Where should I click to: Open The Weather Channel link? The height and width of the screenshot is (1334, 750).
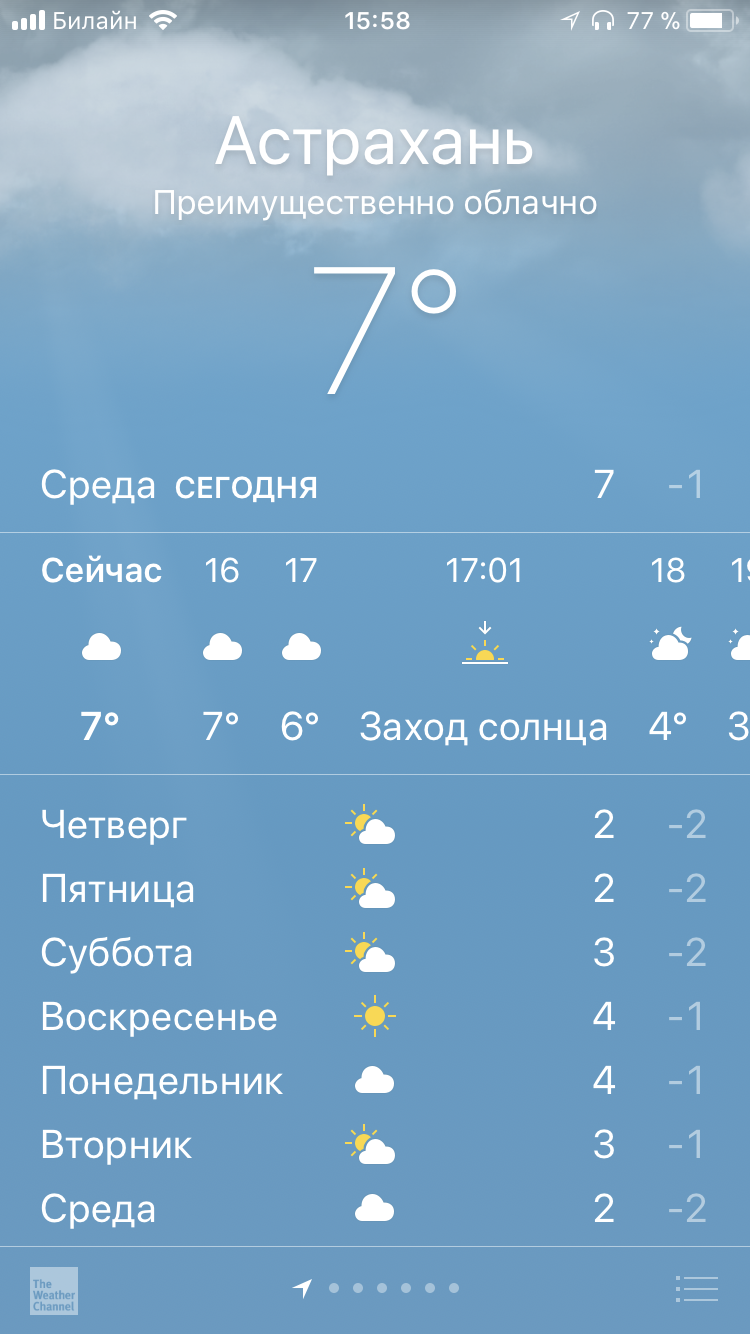pyautogui.click(x=54, y=1290)
